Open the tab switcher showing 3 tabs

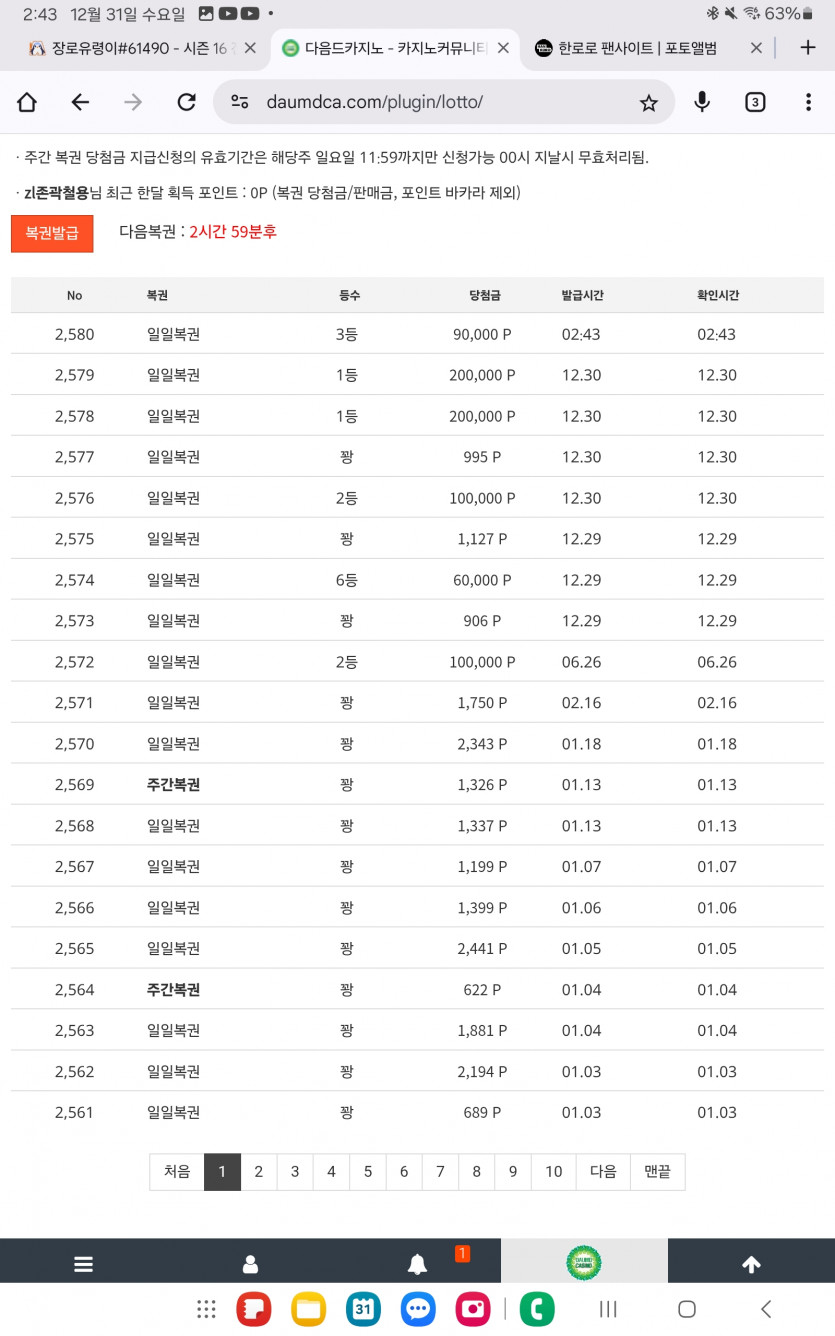point(755,101)
